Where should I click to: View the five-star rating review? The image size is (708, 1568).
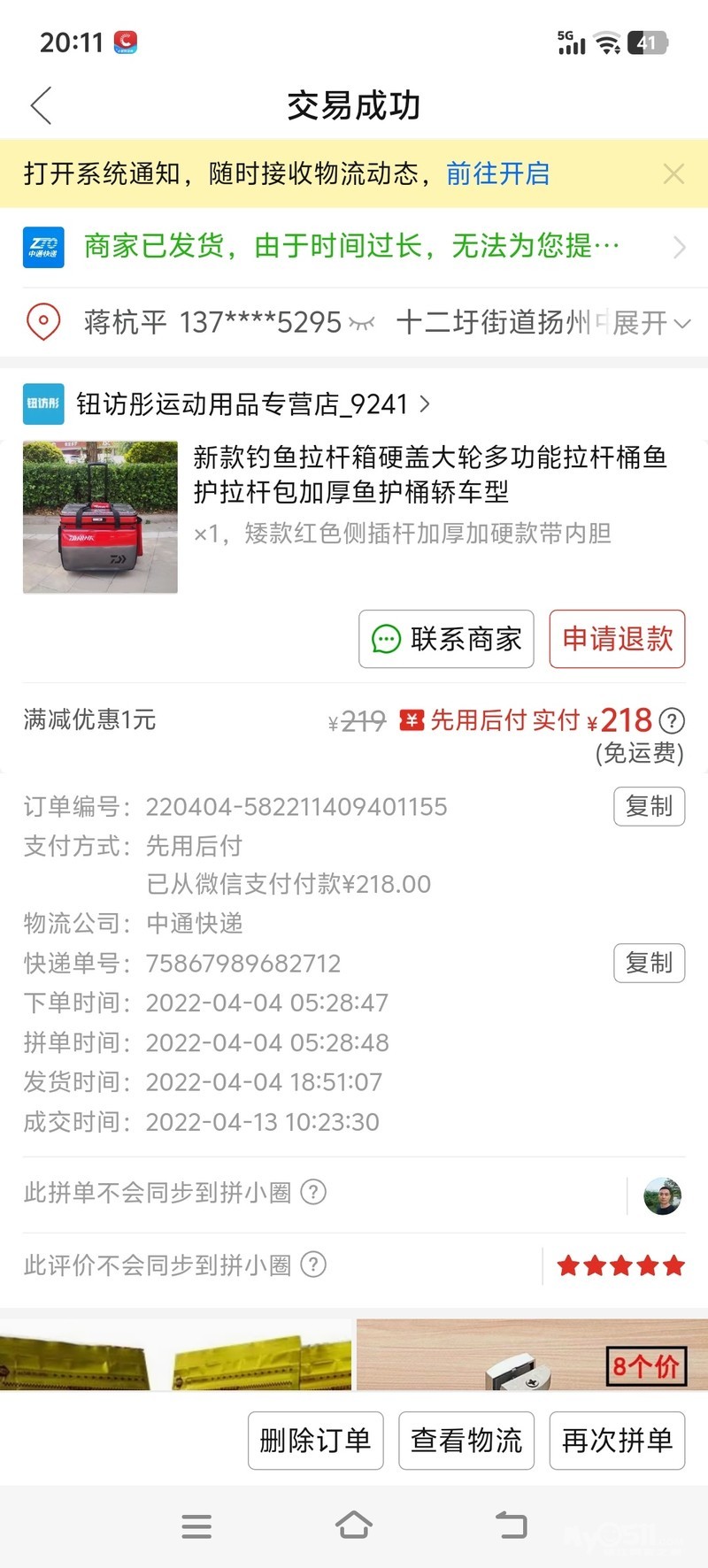(620, 1266)
